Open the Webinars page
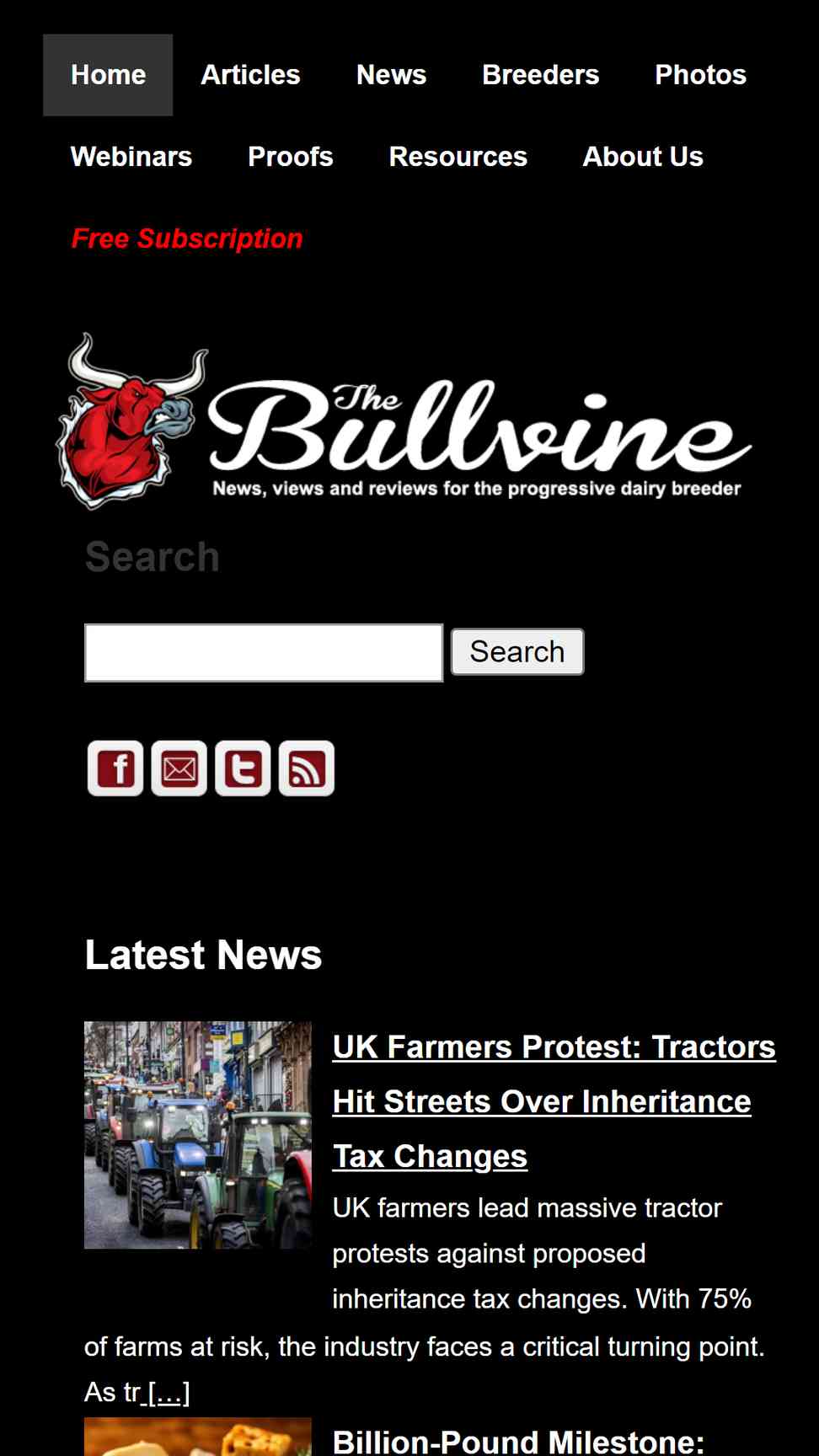Image resolution: width=819 pixels, height=1456 pixels. click(x=131, y=157)
